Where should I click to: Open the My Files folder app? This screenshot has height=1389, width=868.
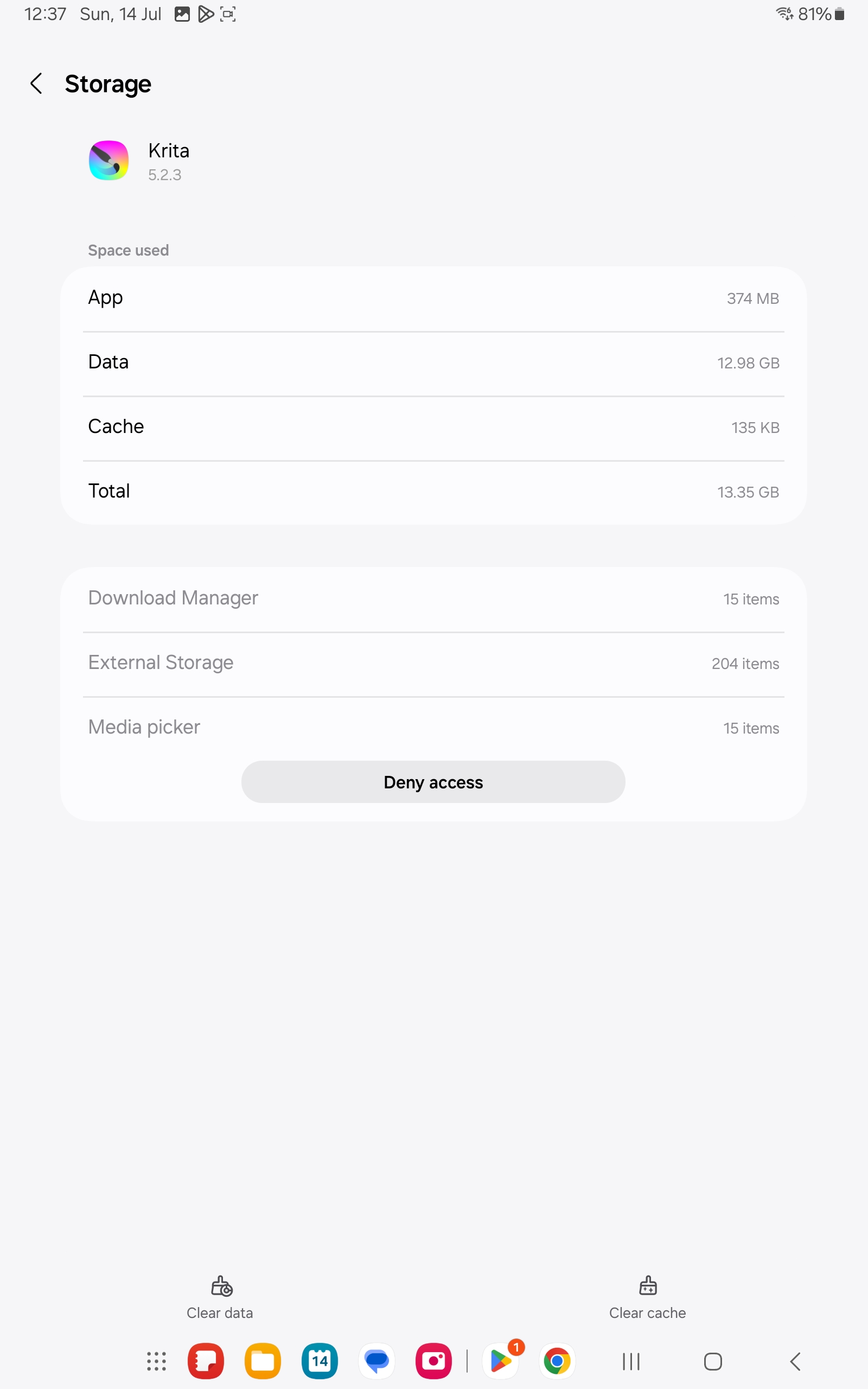(x=263, y=1361)
